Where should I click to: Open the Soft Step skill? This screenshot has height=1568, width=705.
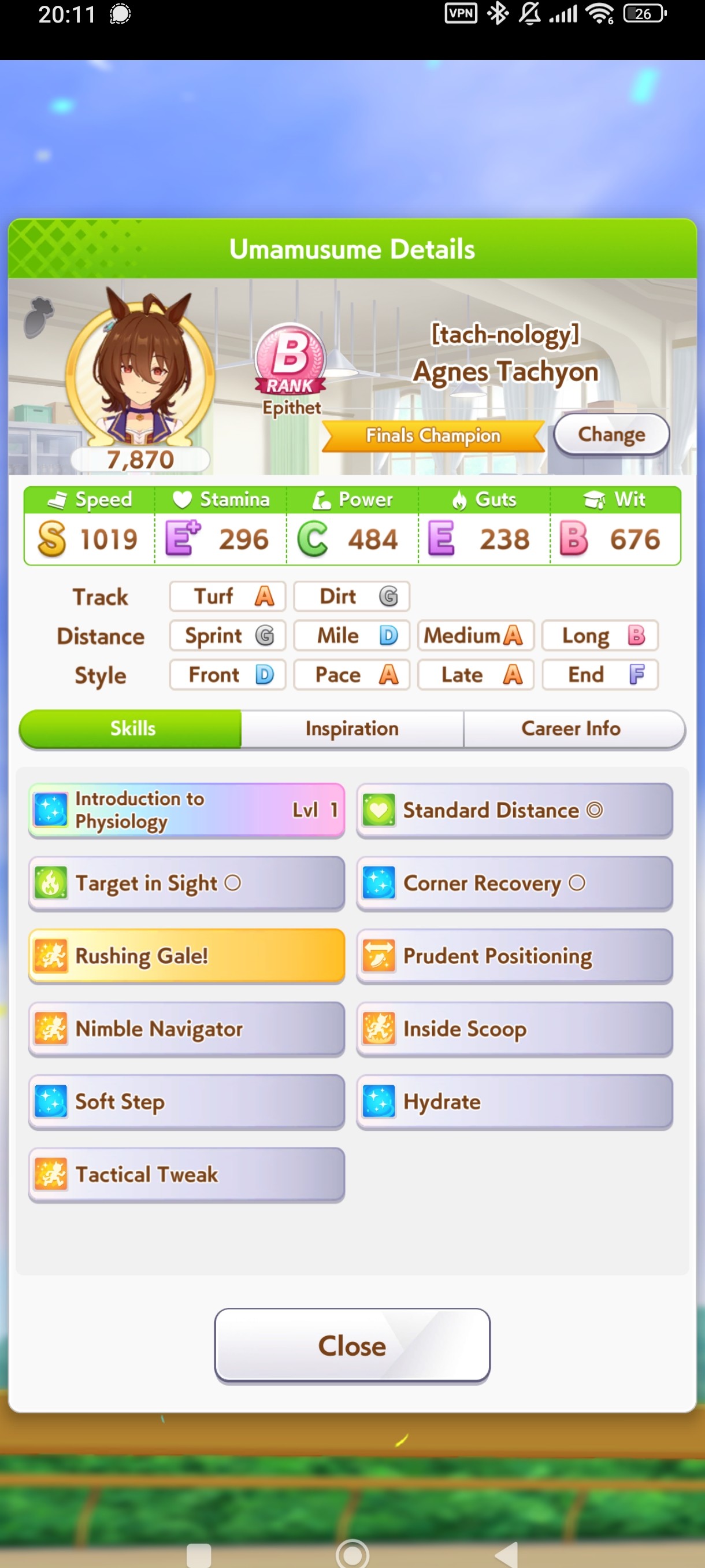pos(186,1102)
